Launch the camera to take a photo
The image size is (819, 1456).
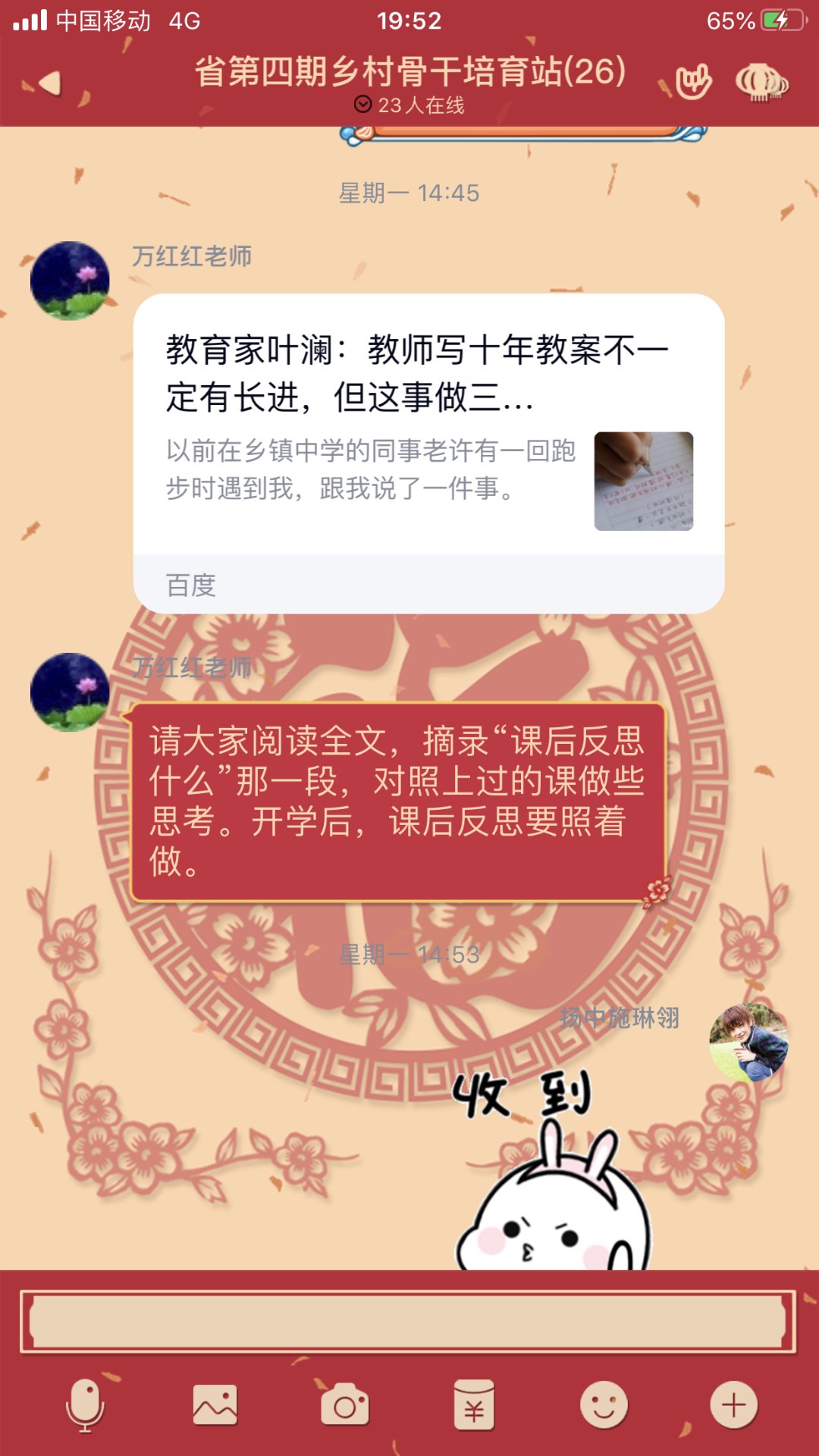point(345,1405)
